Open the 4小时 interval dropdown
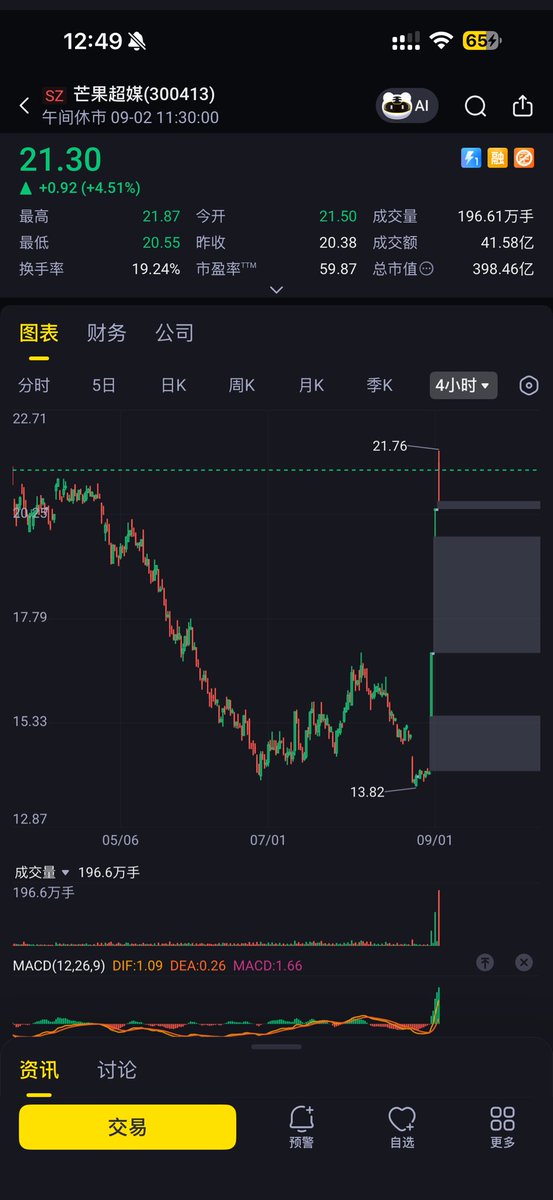The height and width of the screenshot is (1200, 553). pos(463,386)
